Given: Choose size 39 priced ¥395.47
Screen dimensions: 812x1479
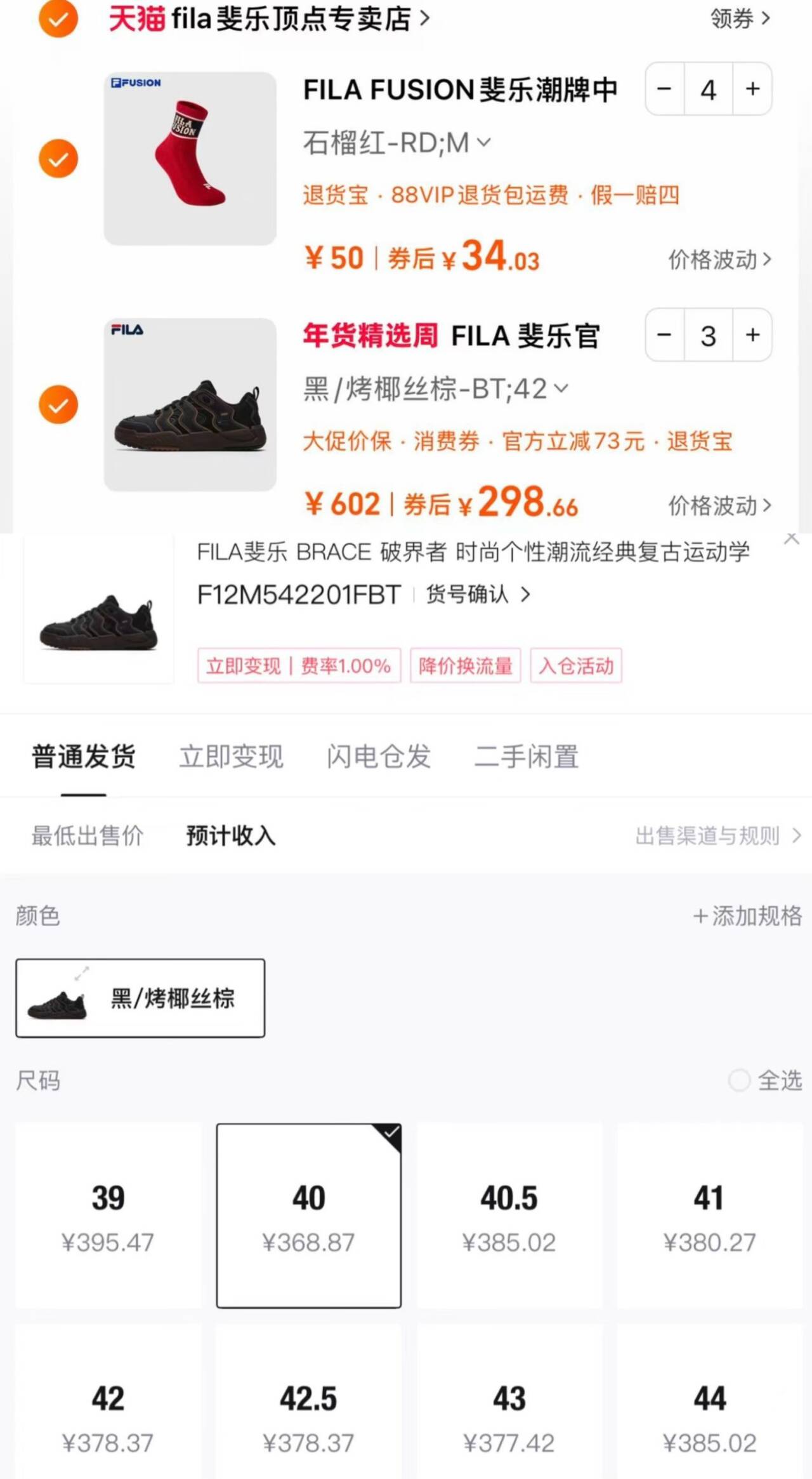Looking at the screenshot, I should pos(108,1216).
